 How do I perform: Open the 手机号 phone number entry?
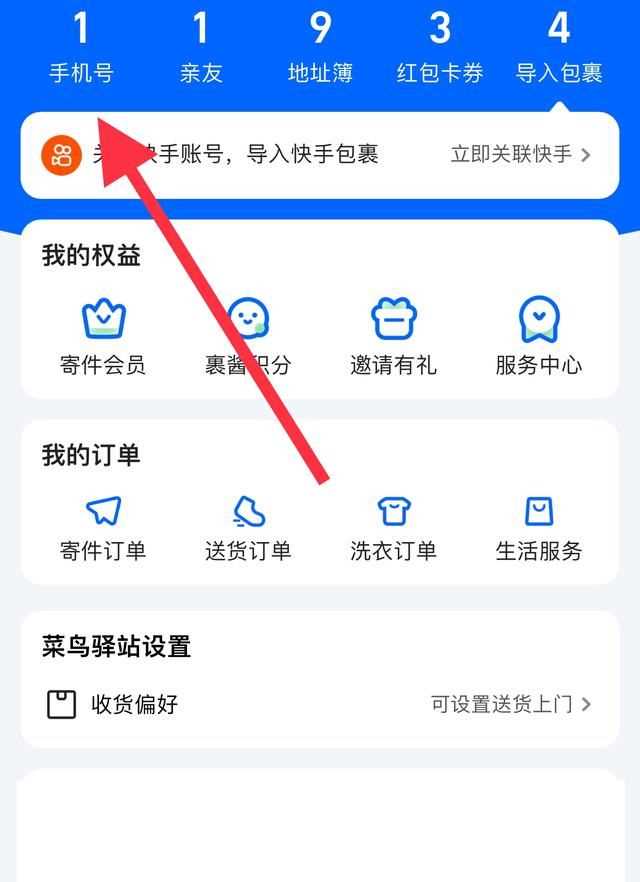pos(81,50)
